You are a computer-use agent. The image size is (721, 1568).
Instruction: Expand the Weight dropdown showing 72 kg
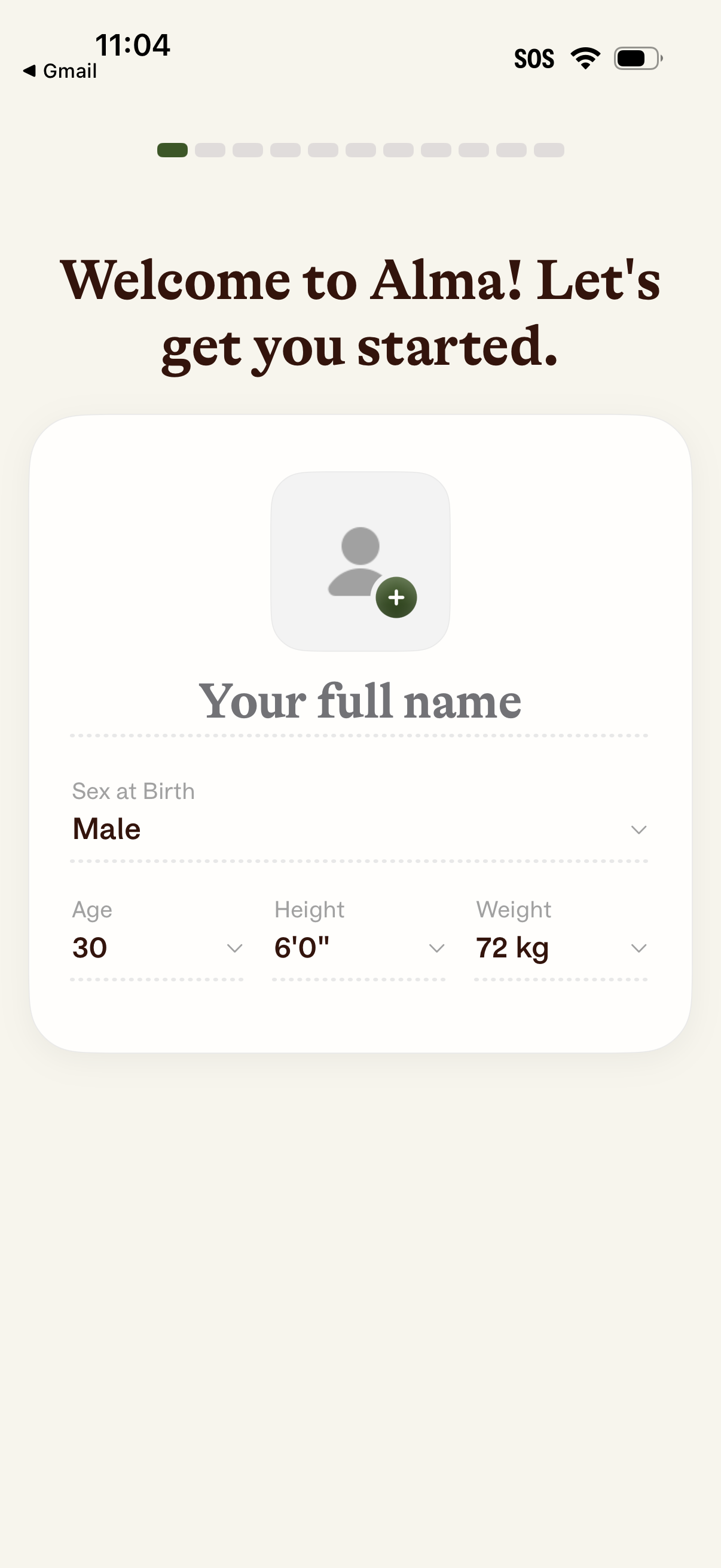[x=638, y=948]
